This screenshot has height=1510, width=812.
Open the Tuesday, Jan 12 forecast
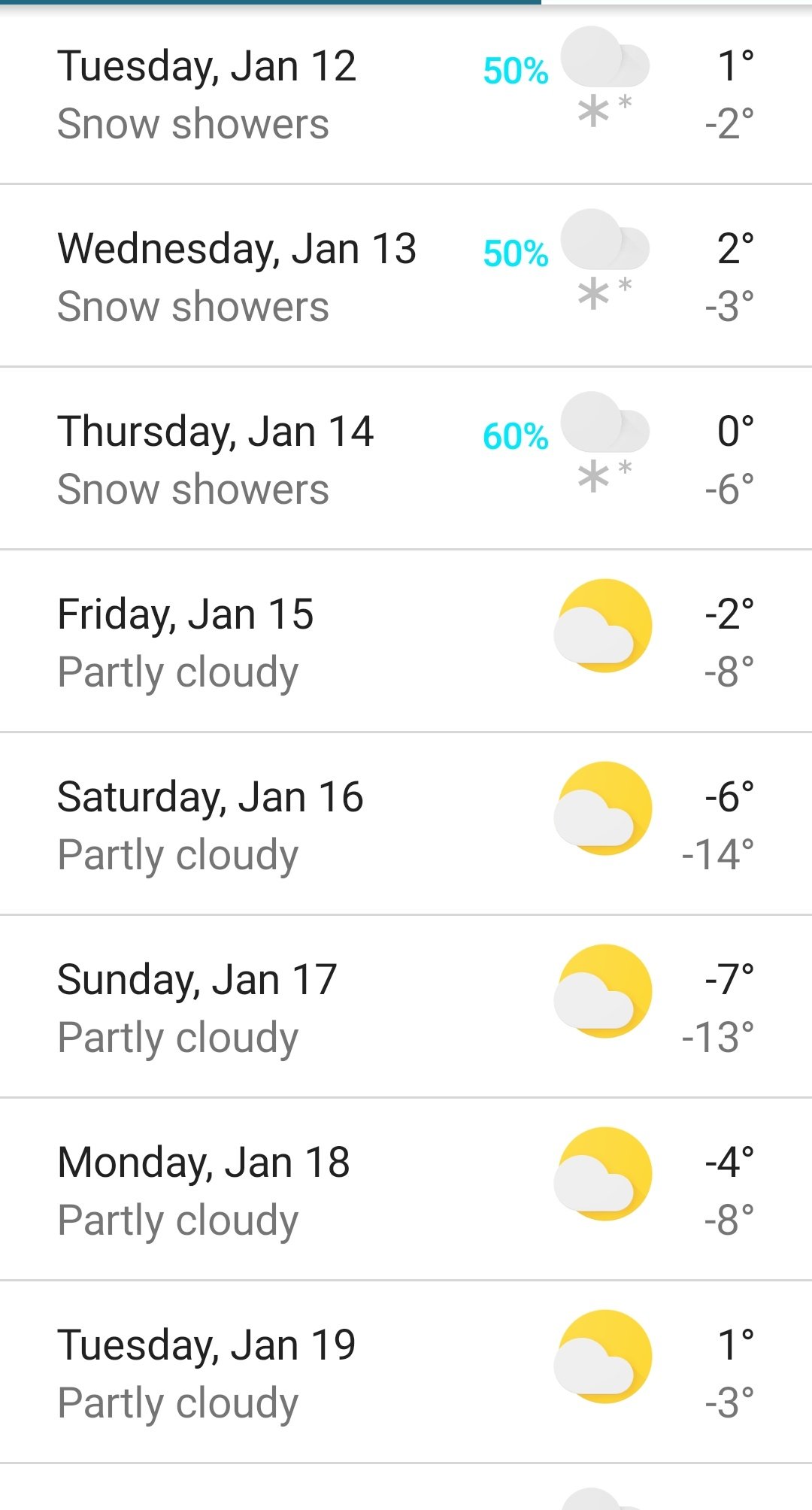406,94
